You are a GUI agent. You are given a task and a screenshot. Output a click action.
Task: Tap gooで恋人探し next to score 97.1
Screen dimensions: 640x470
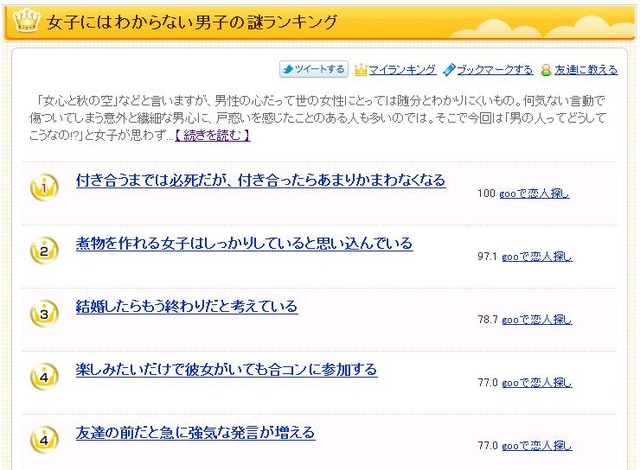click(x=536, y=256)
